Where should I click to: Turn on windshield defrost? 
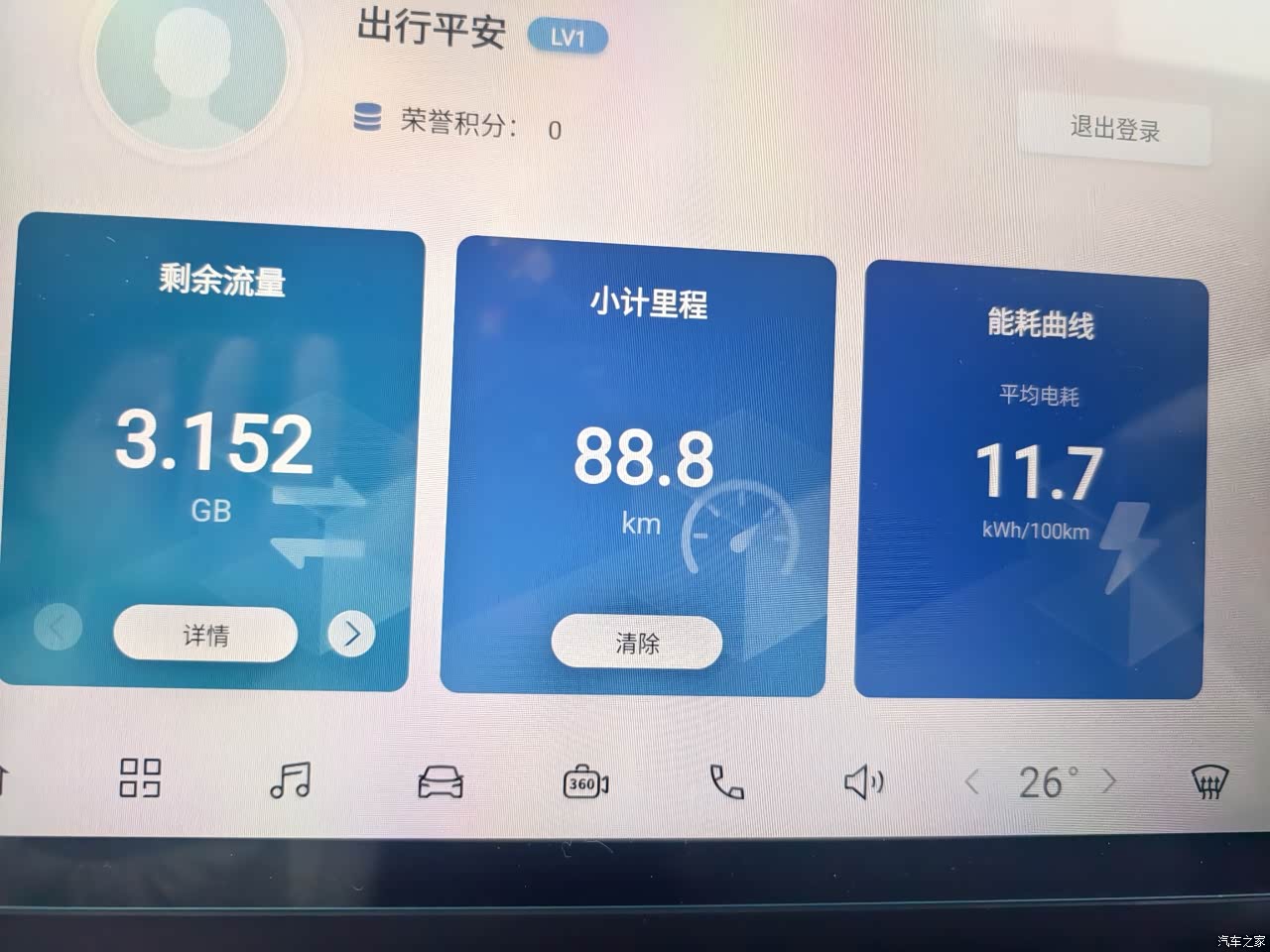1209,783
